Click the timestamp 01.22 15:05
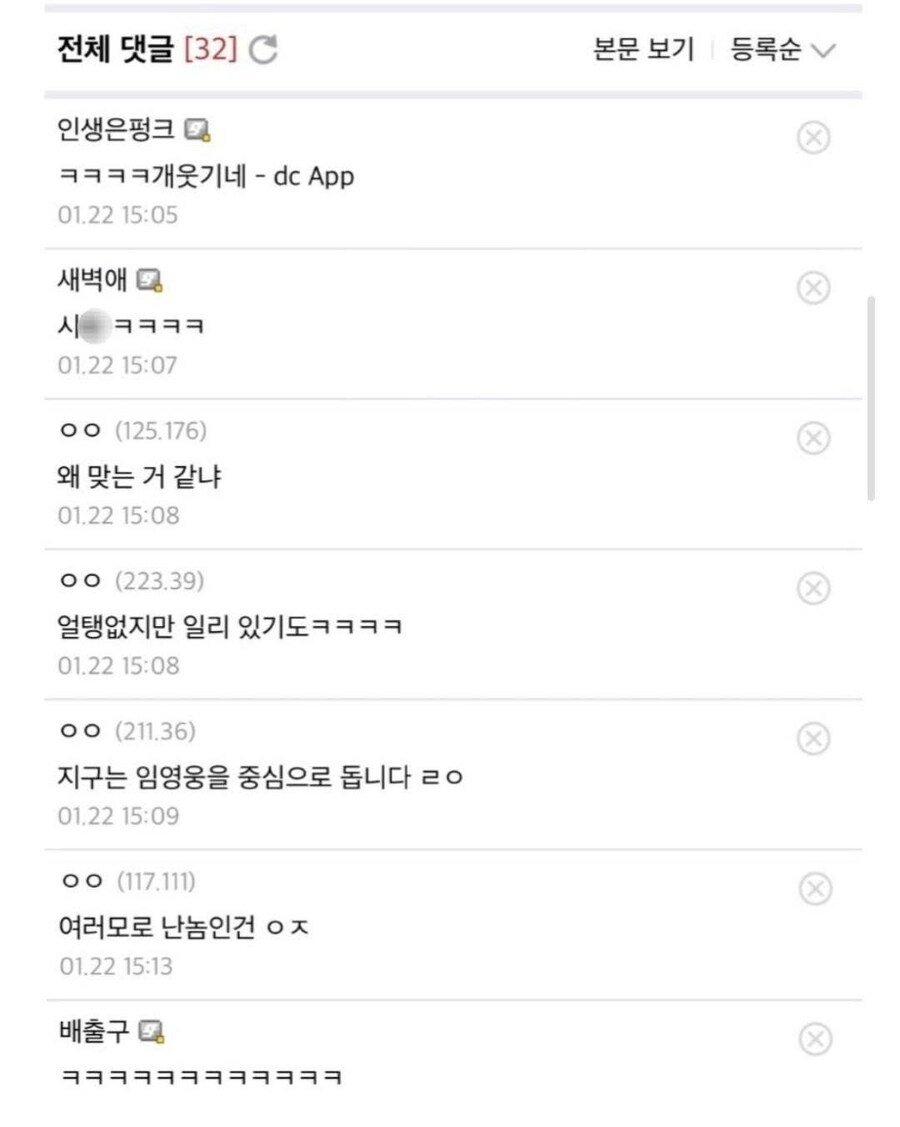Screen dimensions: 900x1127 [x=113, y=214]
